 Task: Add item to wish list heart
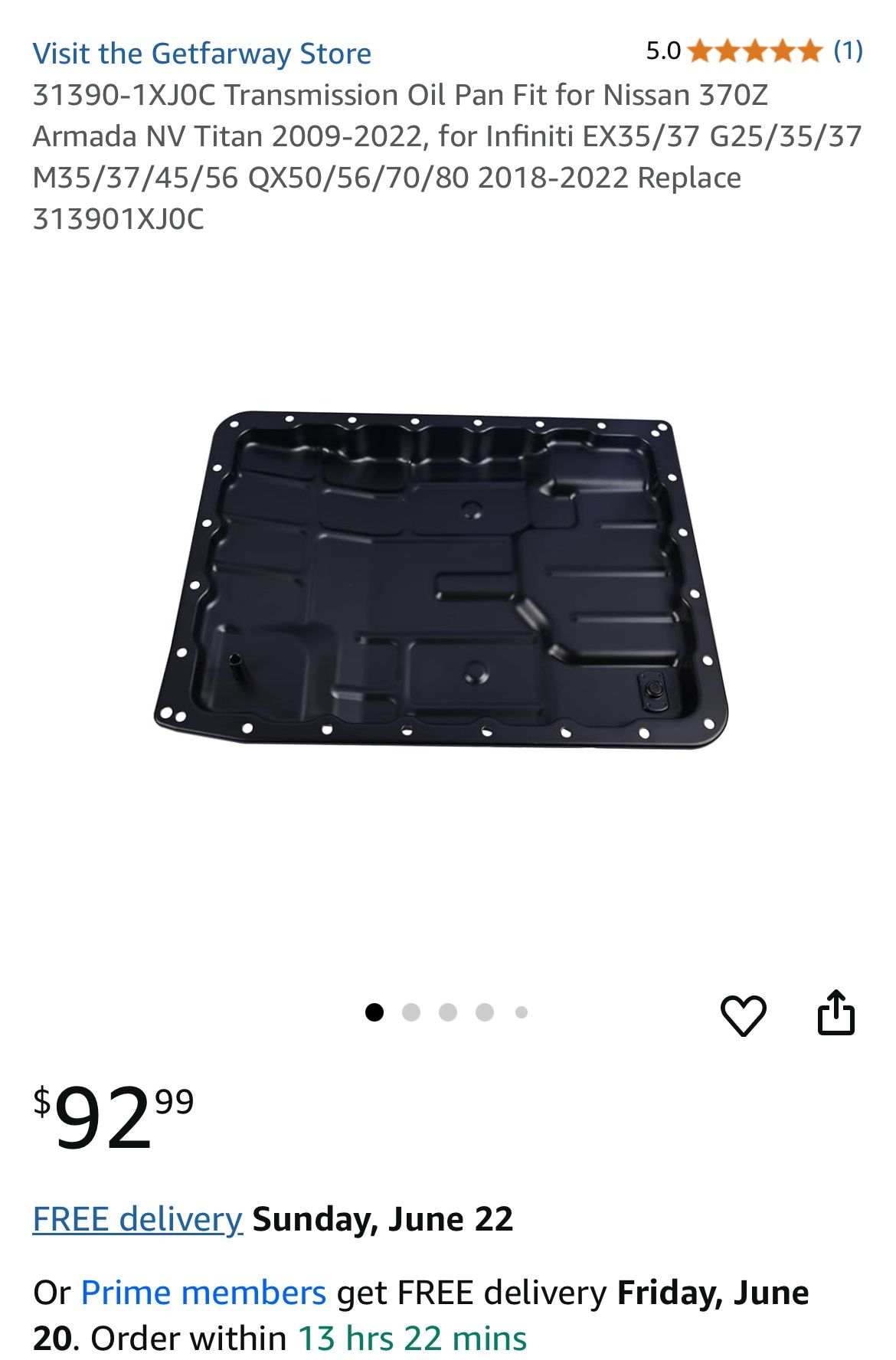click(x=743, y=1015)
